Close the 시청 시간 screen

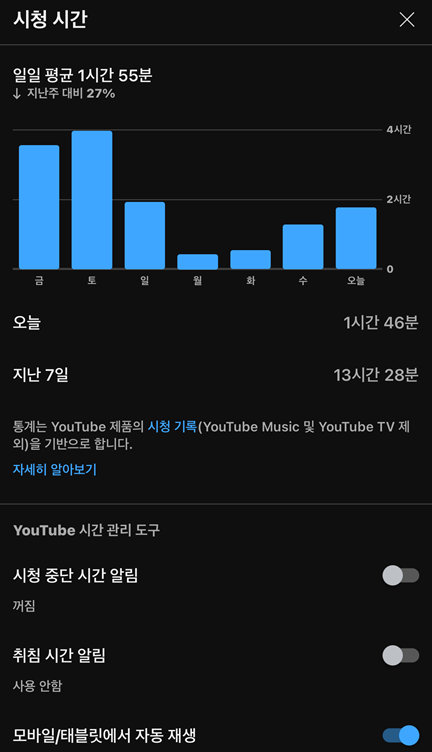[x=407, y=20]
